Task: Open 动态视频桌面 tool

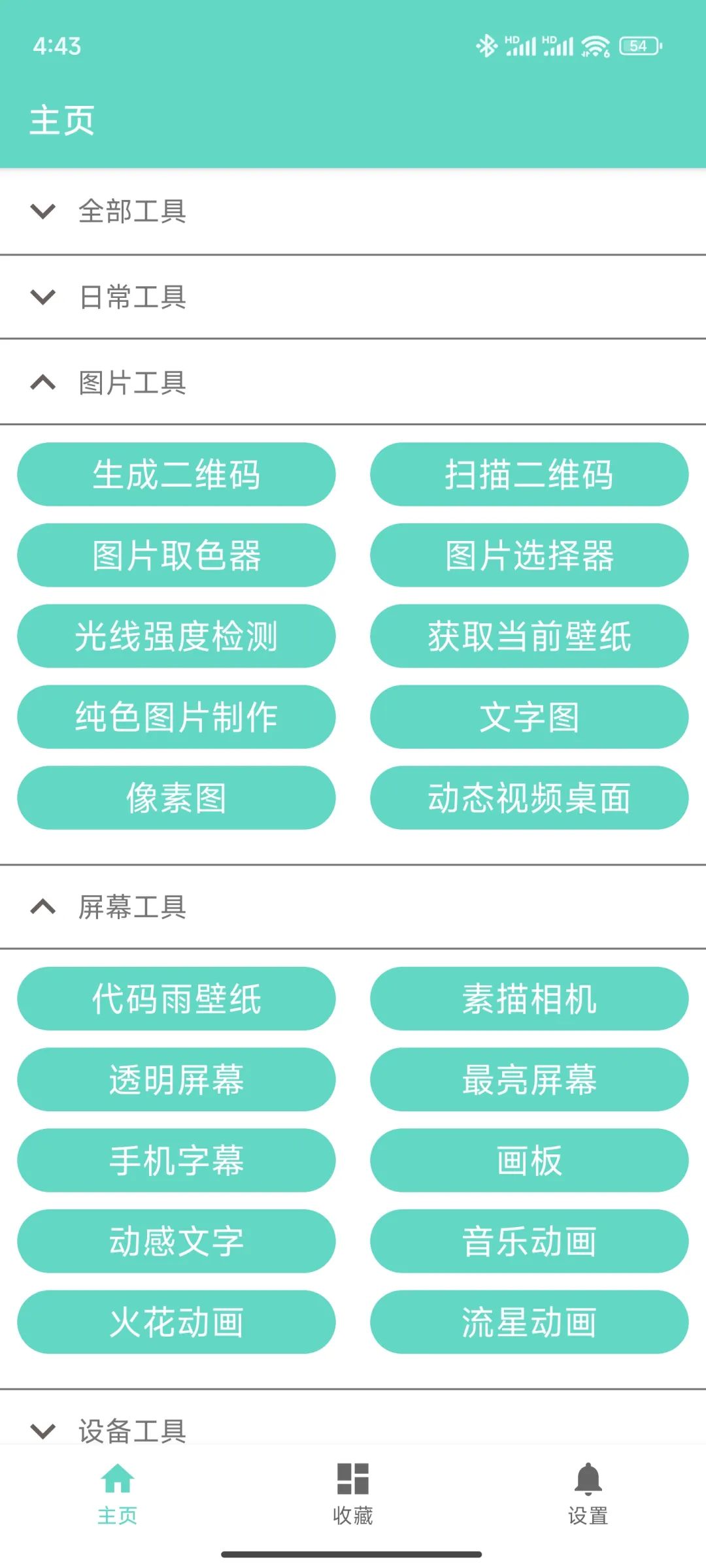Action: click(529, 798)
